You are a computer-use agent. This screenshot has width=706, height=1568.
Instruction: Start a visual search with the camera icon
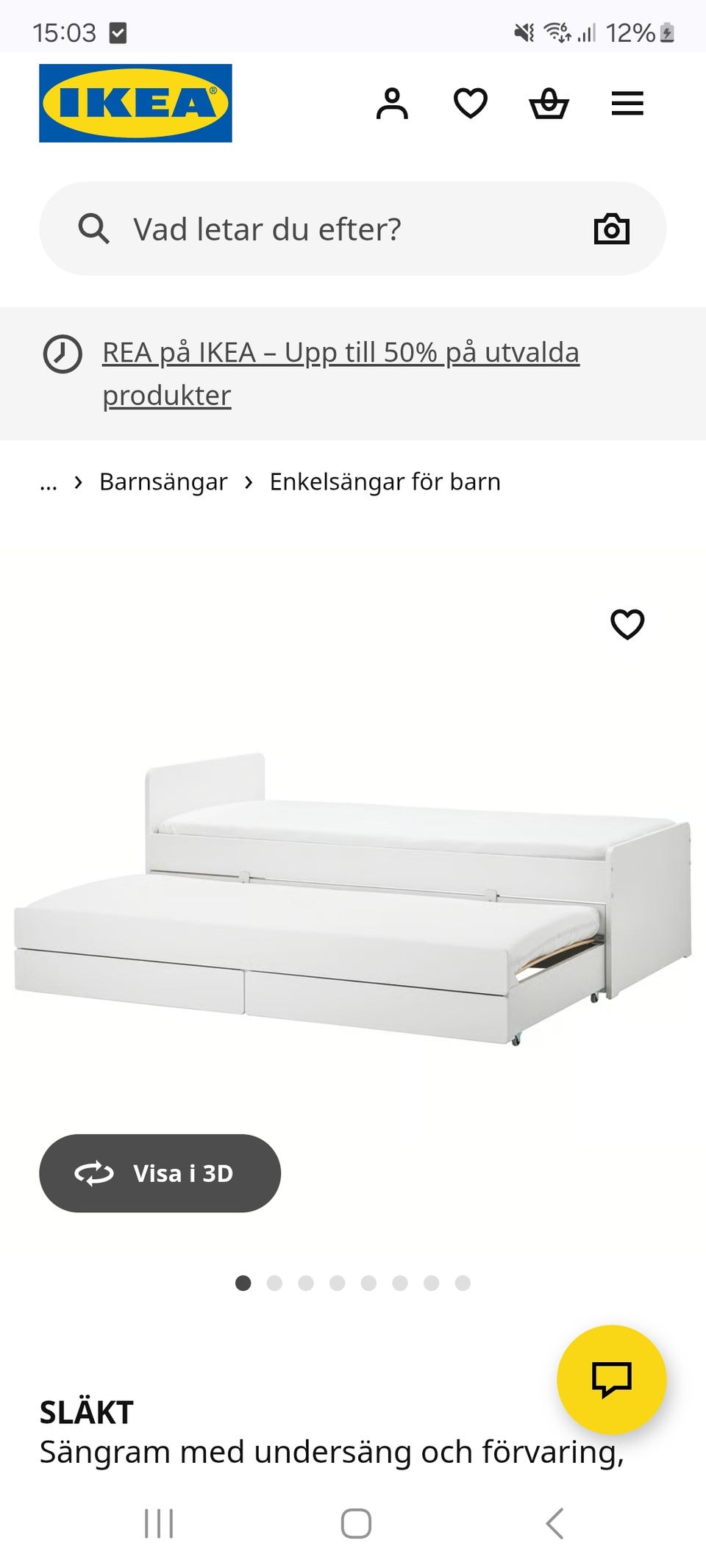tap(611, 228)
